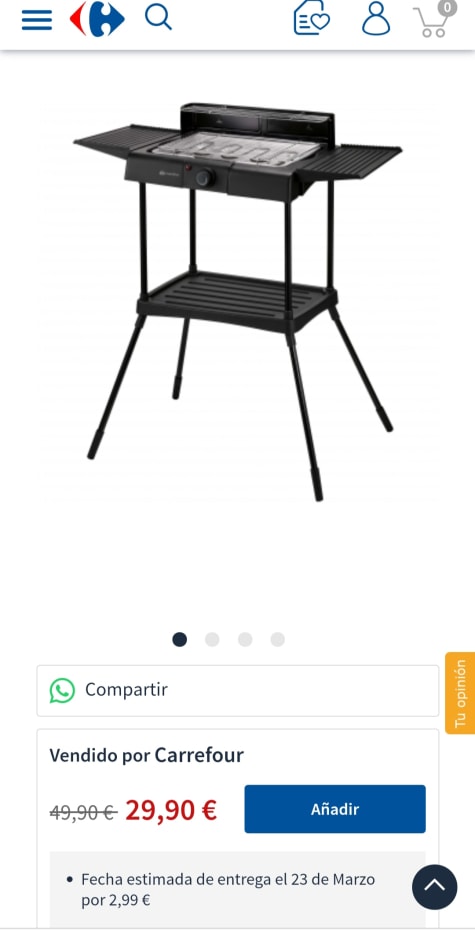Show the fourth product image dot
This screenshot has height=933, width=475.
click(277, 640)
